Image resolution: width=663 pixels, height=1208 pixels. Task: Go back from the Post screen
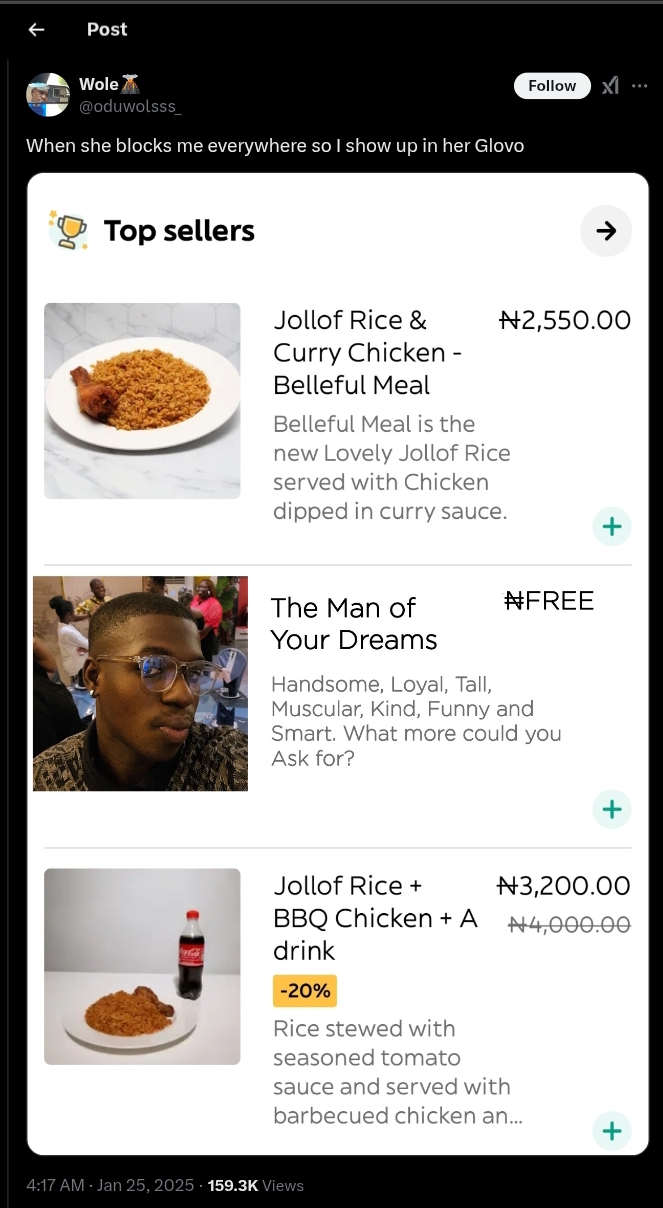click(37, 30)
